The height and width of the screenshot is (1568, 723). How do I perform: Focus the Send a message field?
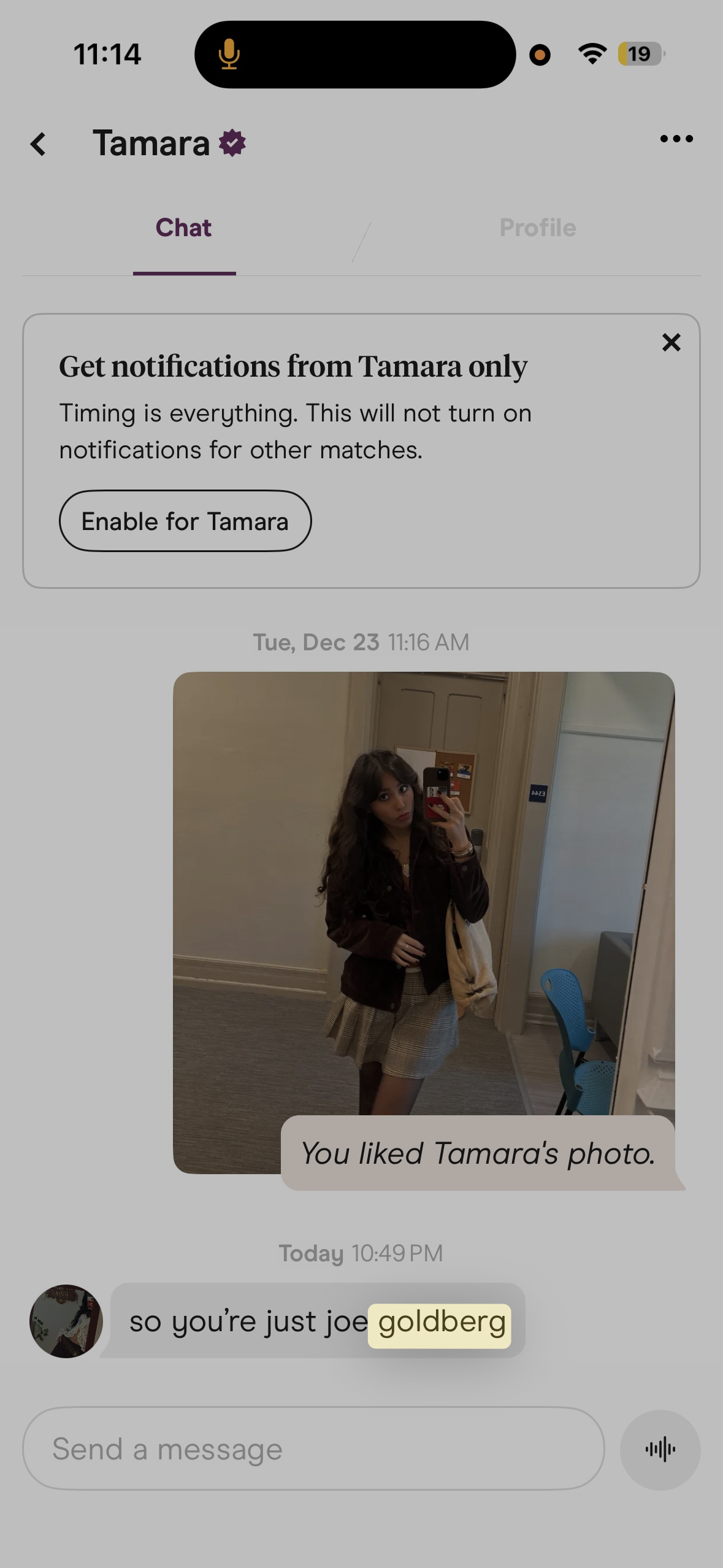313,1448
